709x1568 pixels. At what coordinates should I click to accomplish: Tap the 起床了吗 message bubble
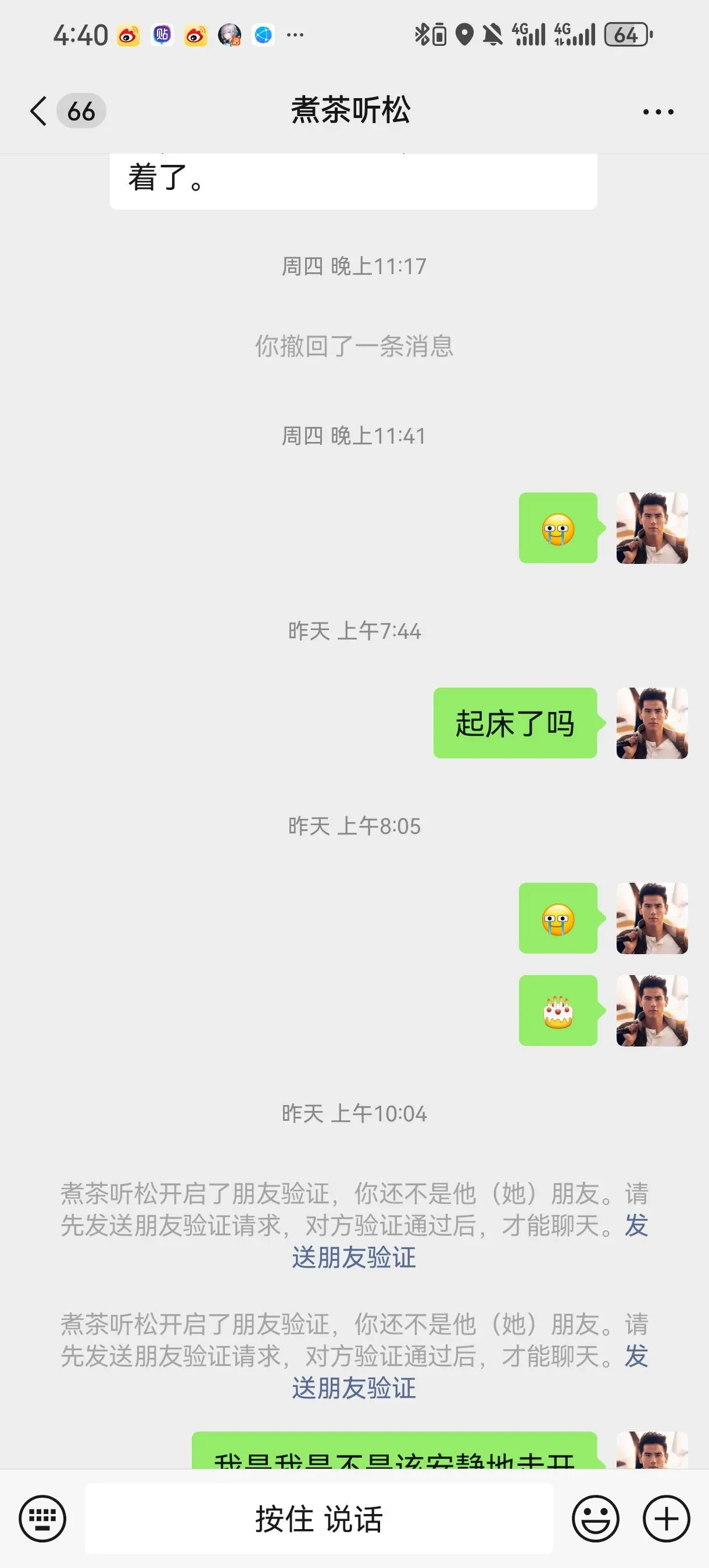[515, 723]
